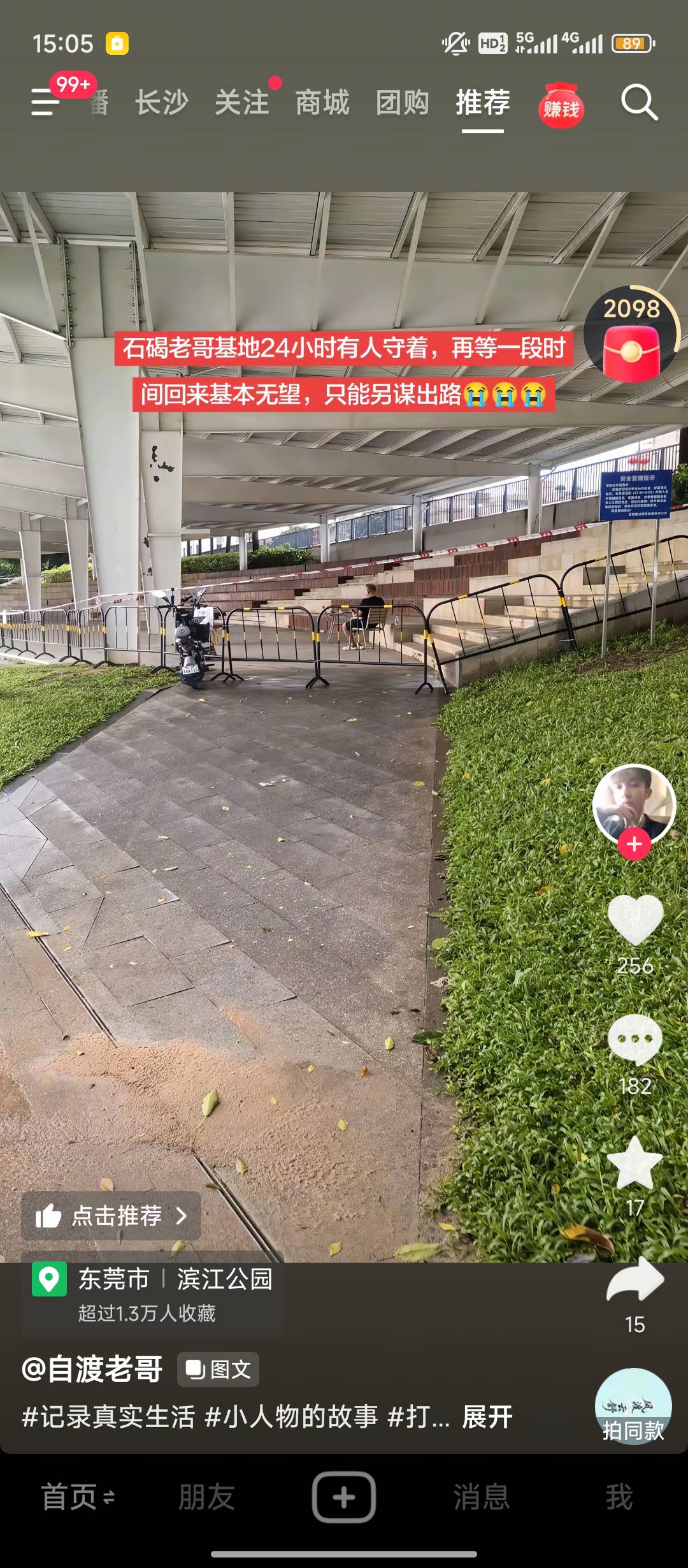Image resolution: width=688 pixels, height=1568 pixels.
Task: Open the 团购 tab
Action: coord(403,103)
